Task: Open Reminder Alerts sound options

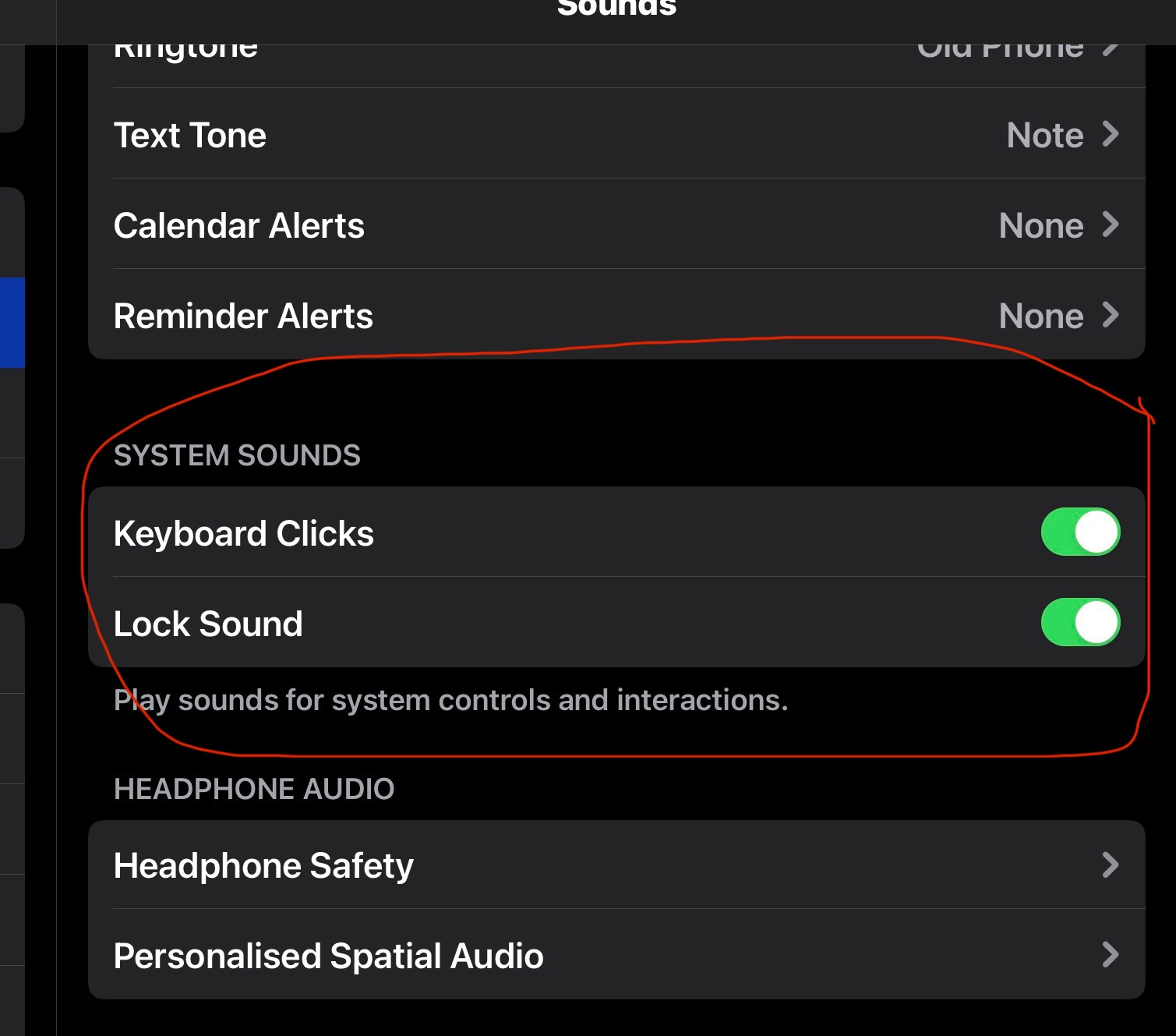Action: tap(616, 316)
